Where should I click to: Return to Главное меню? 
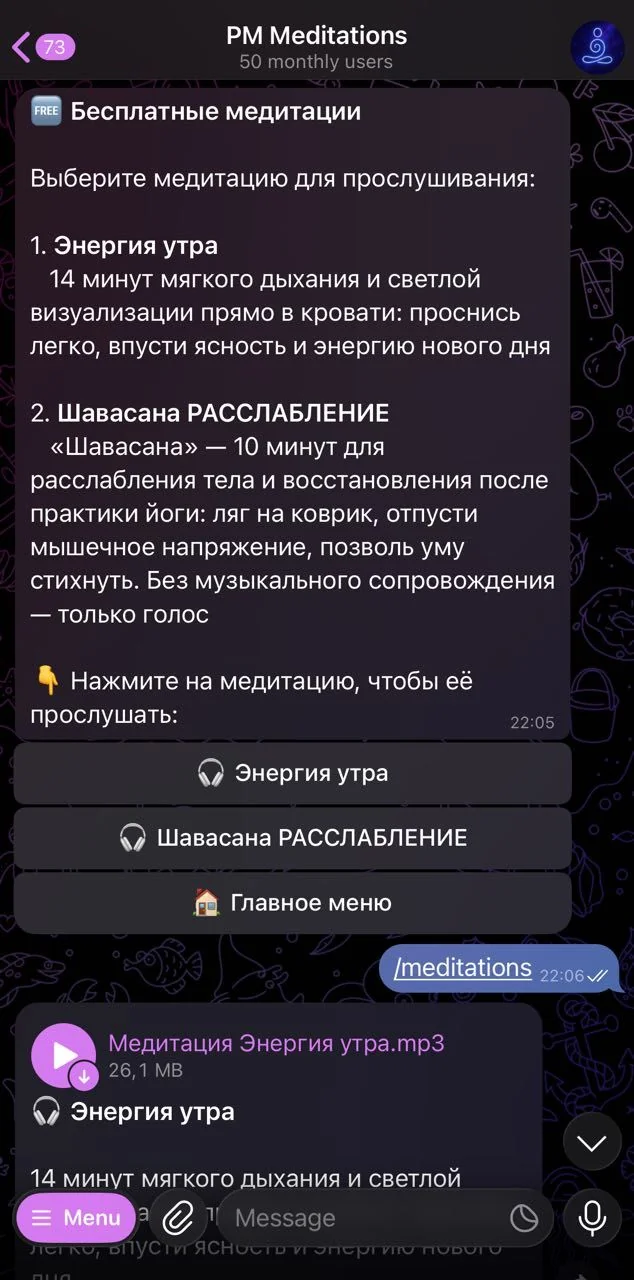[x=293, y=902]
